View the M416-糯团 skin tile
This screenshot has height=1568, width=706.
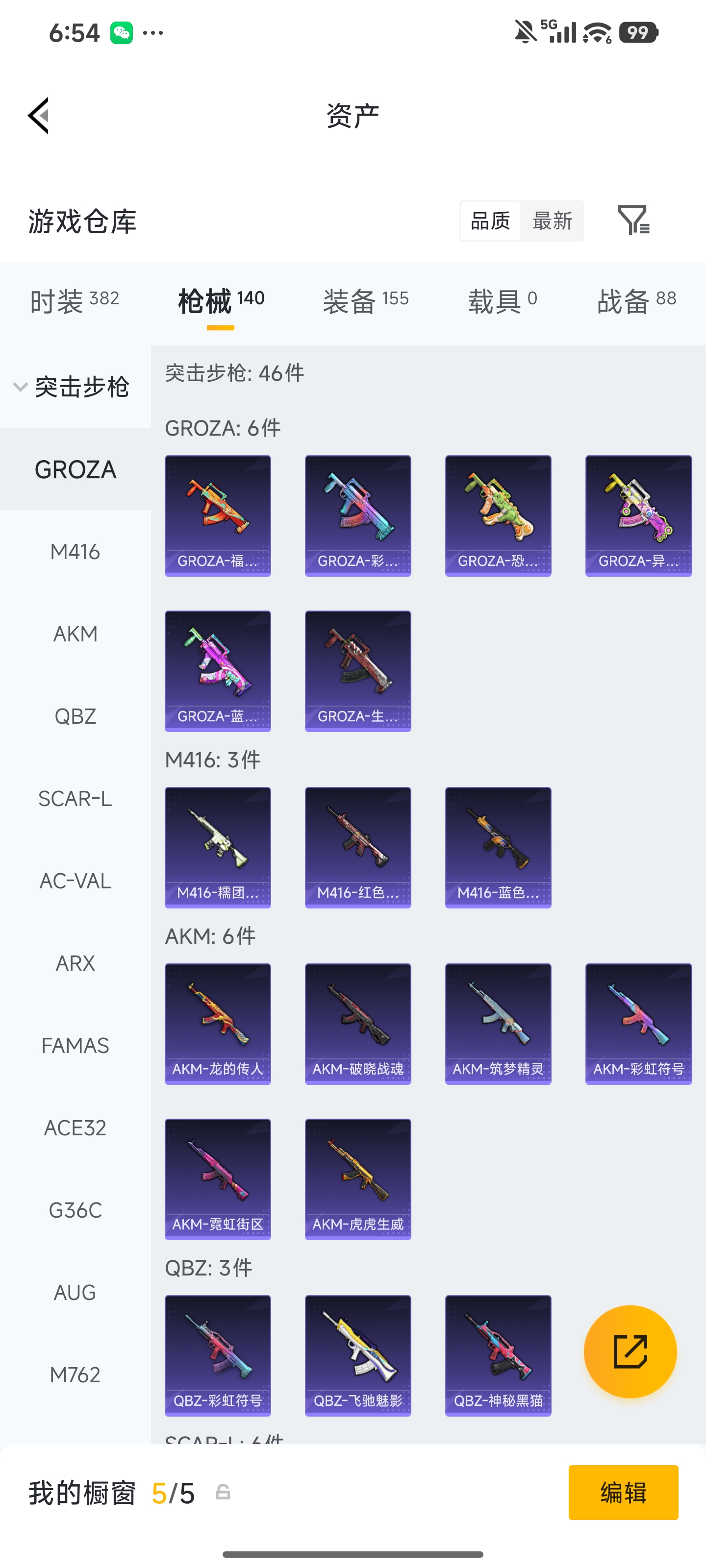[218, 847]
